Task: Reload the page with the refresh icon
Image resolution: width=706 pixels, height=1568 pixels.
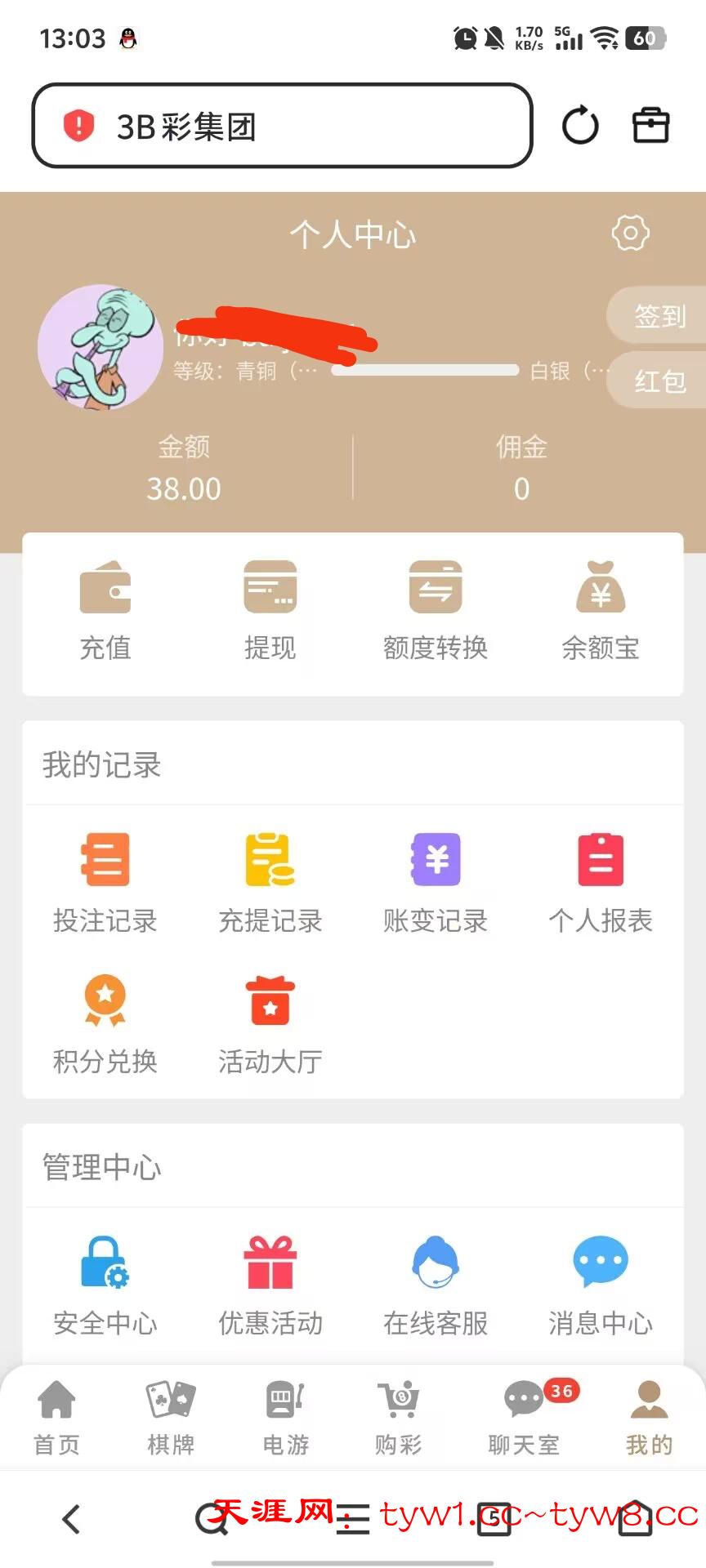Action: [580, 126]
